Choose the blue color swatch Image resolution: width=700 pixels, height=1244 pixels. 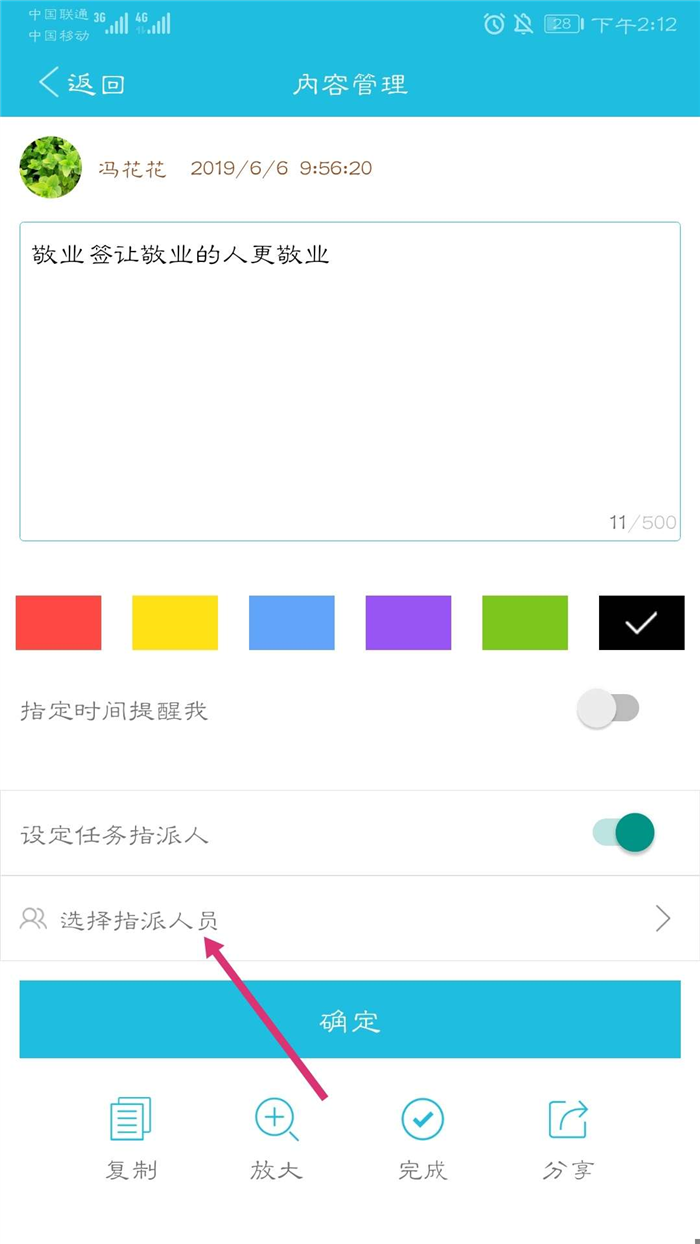click(x=292, y=623)
